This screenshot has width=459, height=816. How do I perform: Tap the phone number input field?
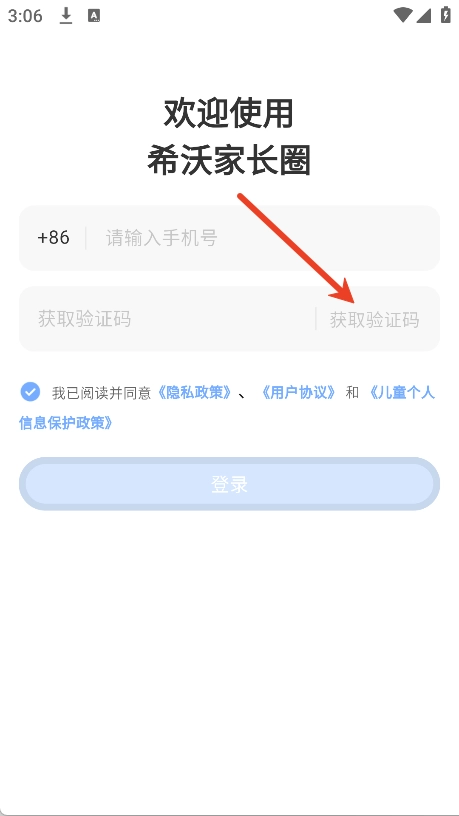pos(263,238)
